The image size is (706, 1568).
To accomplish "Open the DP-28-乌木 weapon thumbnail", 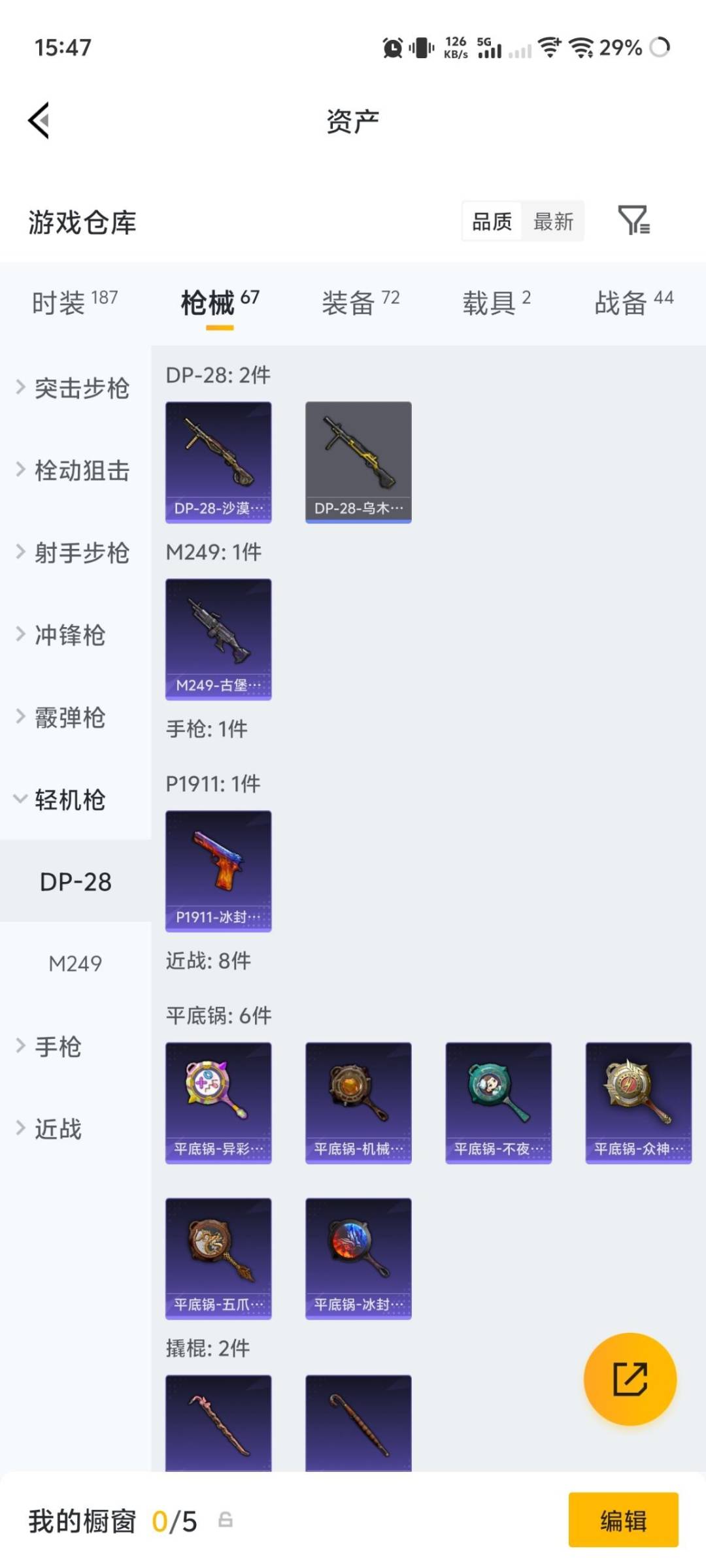I will (358, 461).
